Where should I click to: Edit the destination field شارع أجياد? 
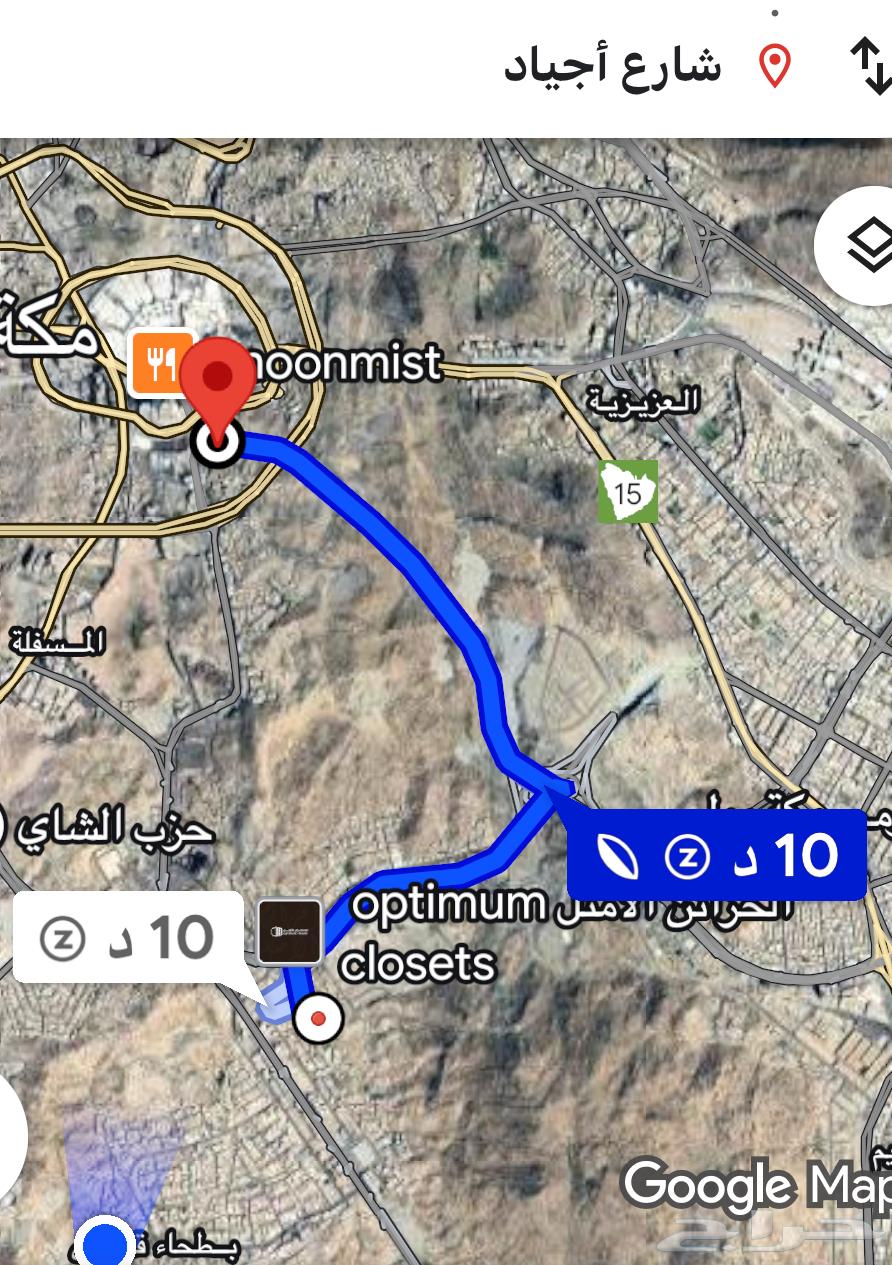pyautogui.click(x=612, y=67)
